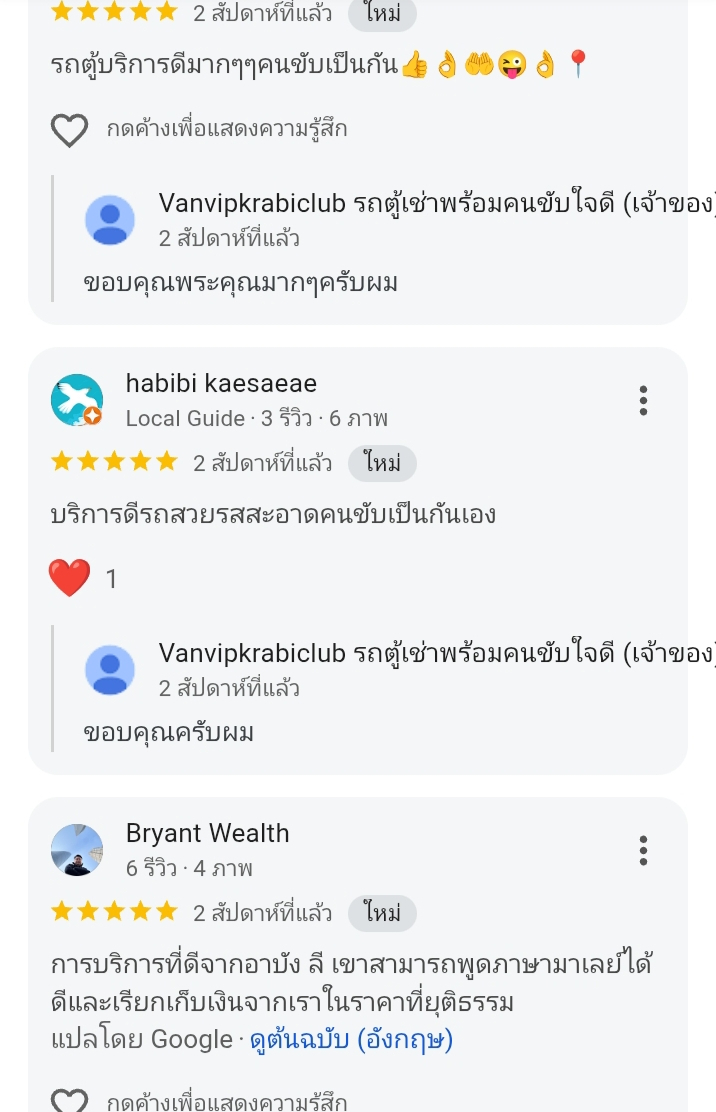Open overflow menu on Bryant Wealth's review
Image resolution: width=716 pixels, height=1112 pixels.
pyautogui.click(x=643, y=850)
